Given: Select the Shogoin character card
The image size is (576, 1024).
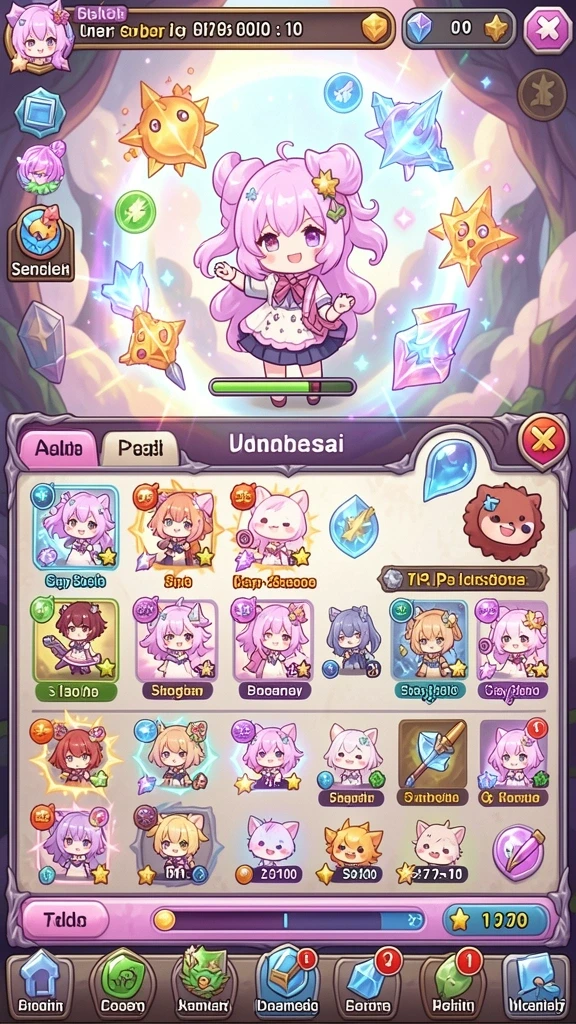Looking at the screenshot, I should pyautogui.click(x=177, y=650).
